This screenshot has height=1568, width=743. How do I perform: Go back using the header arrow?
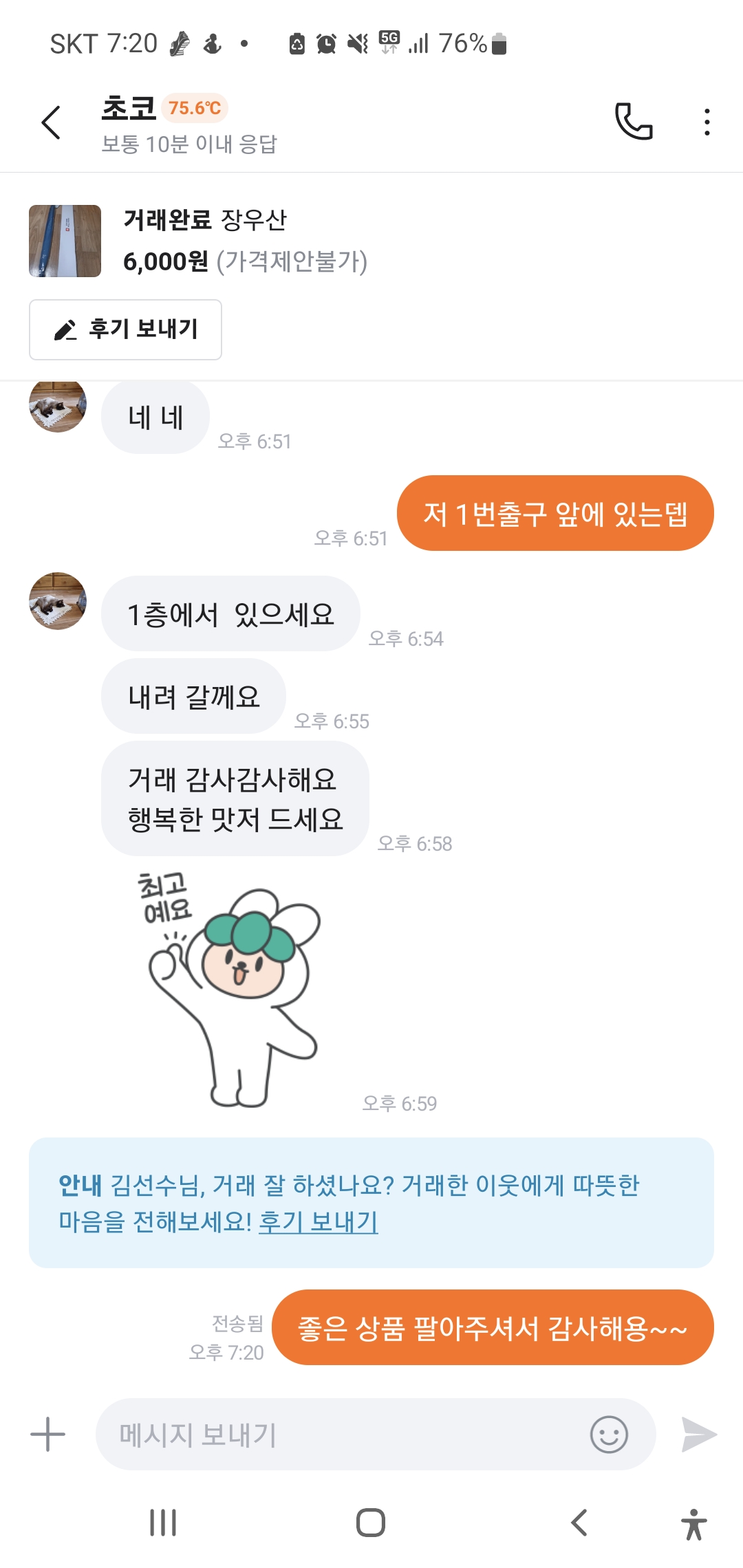click(52, 122)
